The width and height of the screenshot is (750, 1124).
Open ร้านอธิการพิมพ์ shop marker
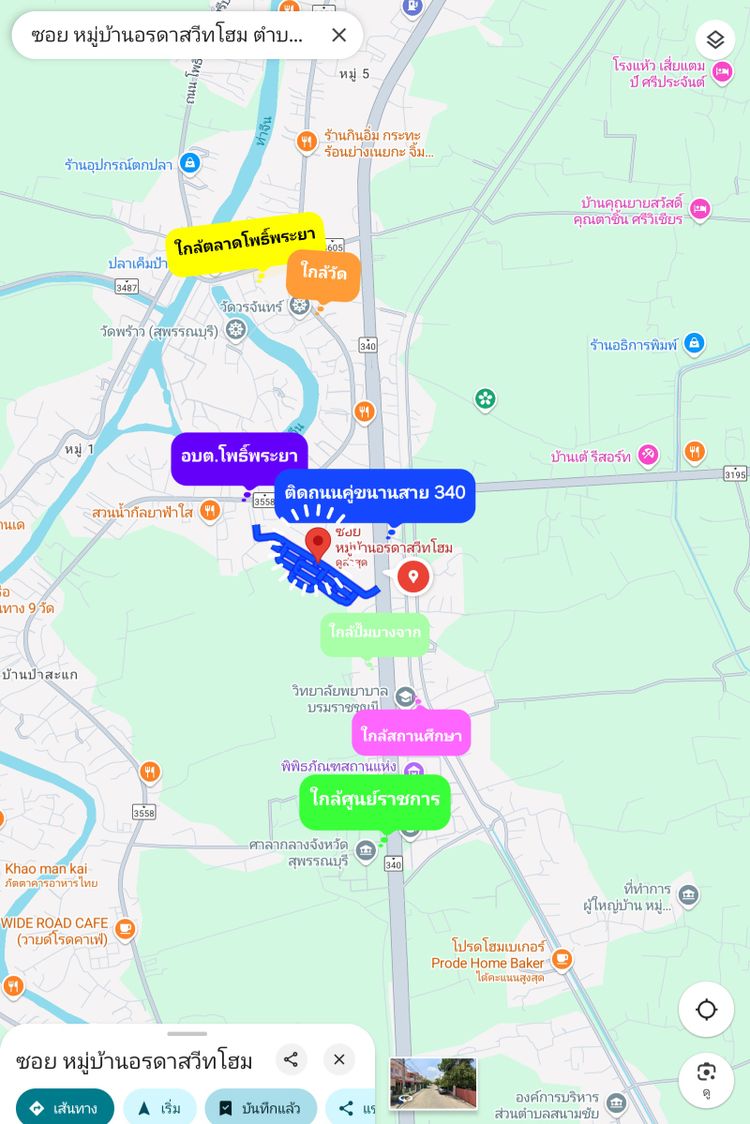click(x=695, y=345)
